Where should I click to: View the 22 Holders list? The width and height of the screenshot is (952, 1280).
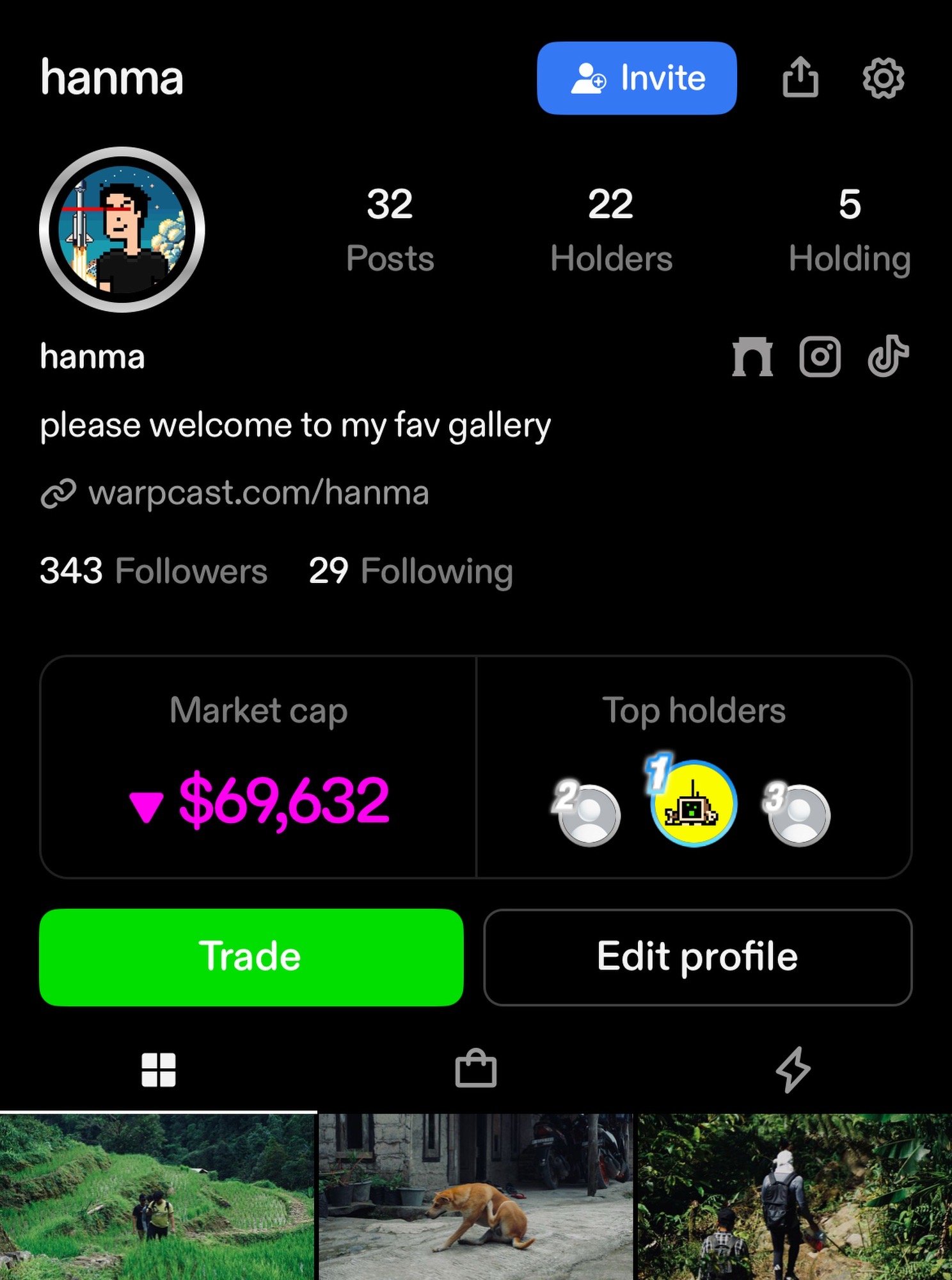[611, 230]
